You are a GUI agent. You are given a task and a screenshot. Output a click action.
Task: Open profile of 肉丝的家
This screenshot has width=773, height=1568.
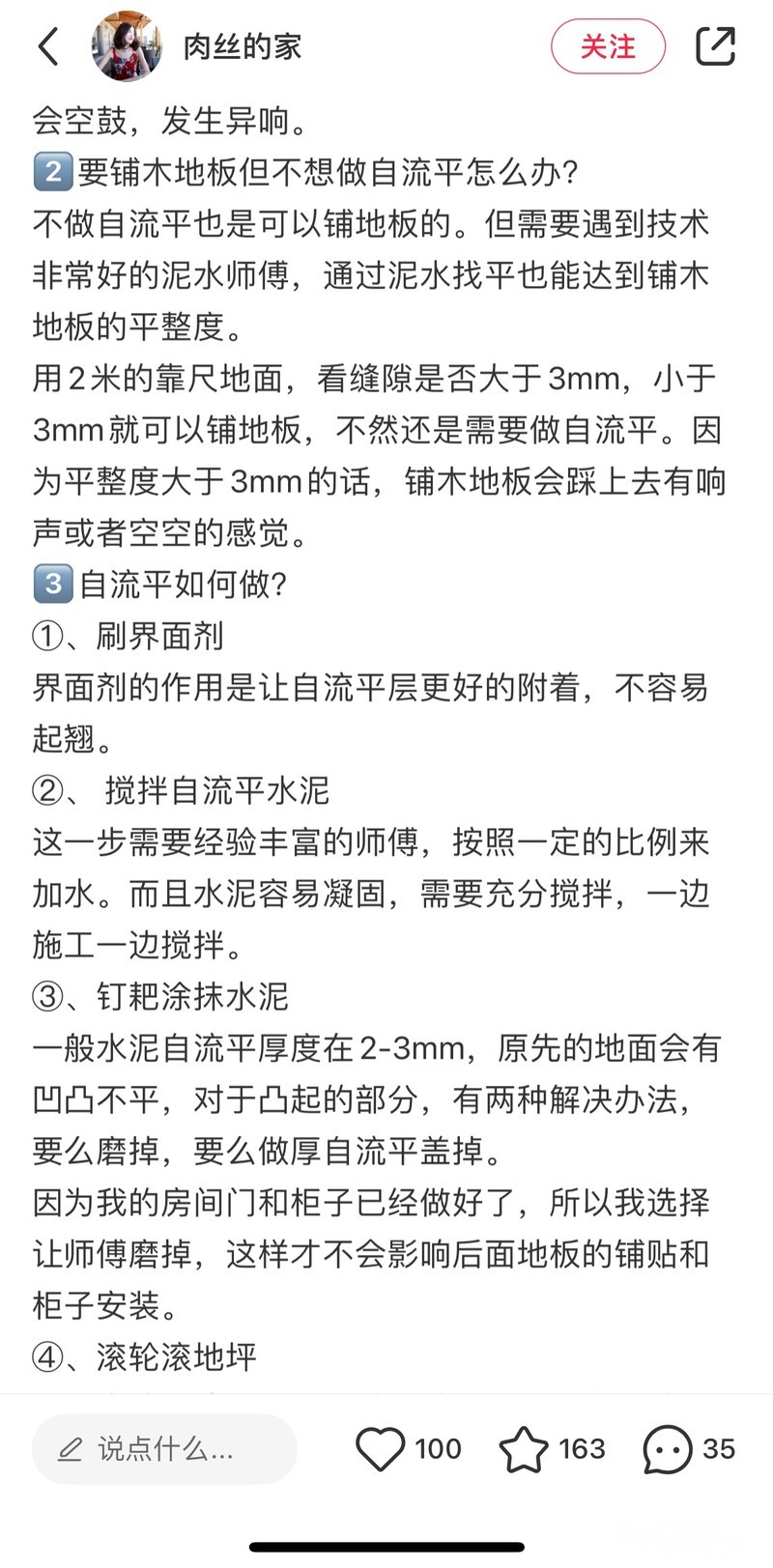[x=243, y=46]
